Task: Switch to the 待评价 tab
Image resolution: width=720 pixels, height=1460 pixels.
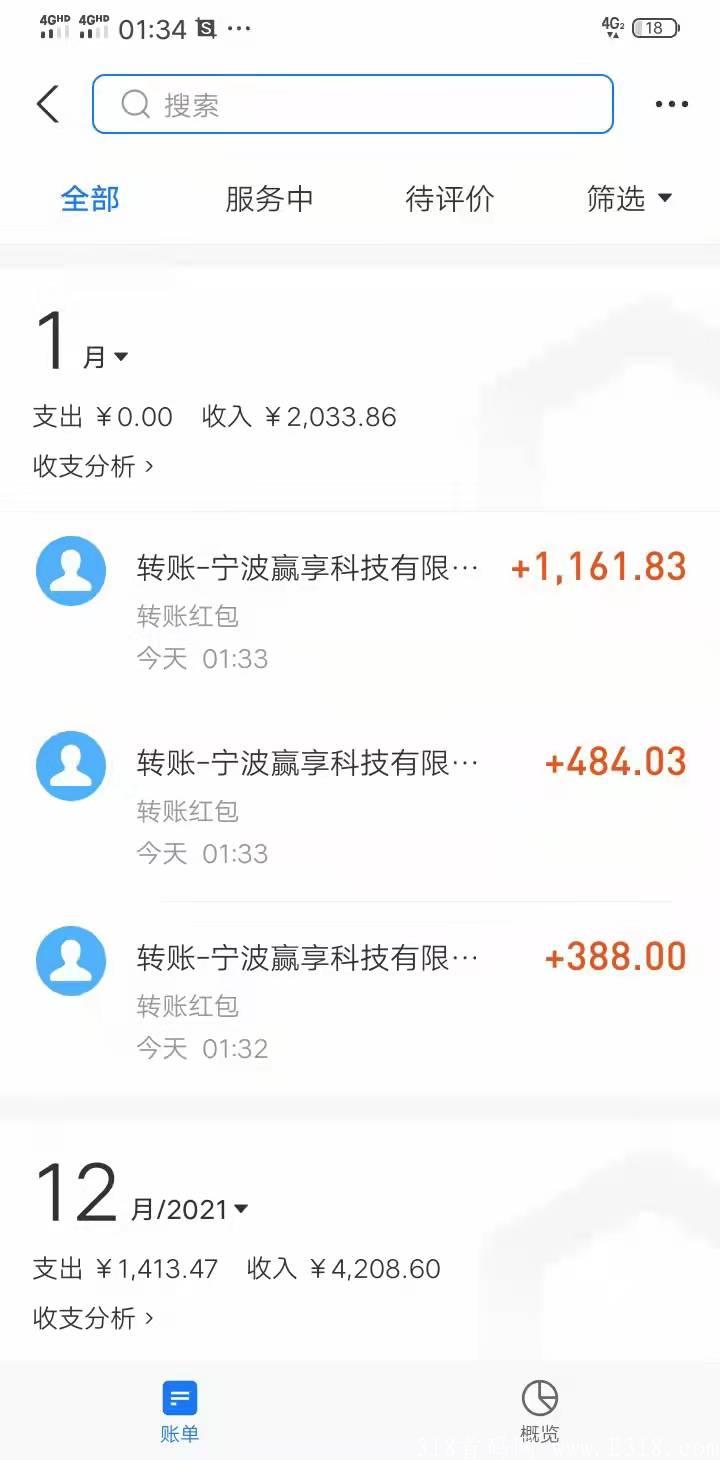Action: point(449,198)
